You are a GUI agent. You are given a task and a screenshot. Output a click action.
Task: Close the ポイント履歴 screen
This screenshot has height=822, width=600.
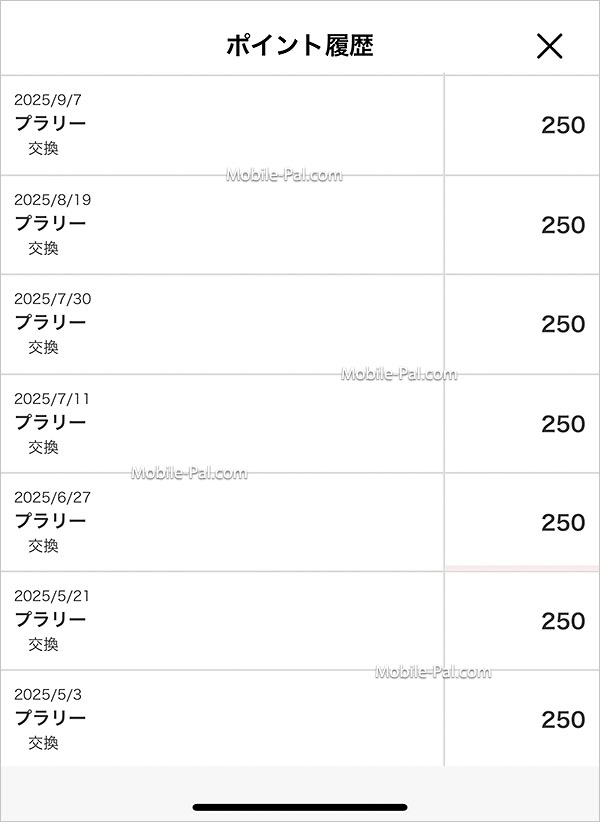pyautogui.click(x=549, y=46)
